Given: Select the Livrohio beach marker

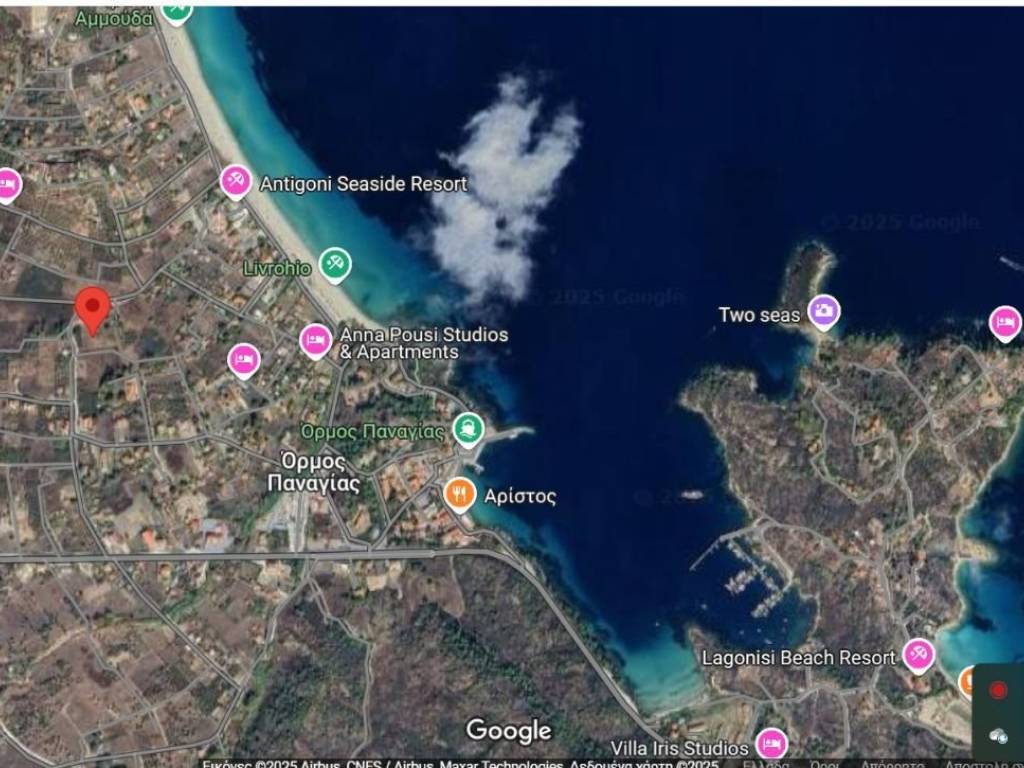Looking at the screenshot, I should pos(335,265).
